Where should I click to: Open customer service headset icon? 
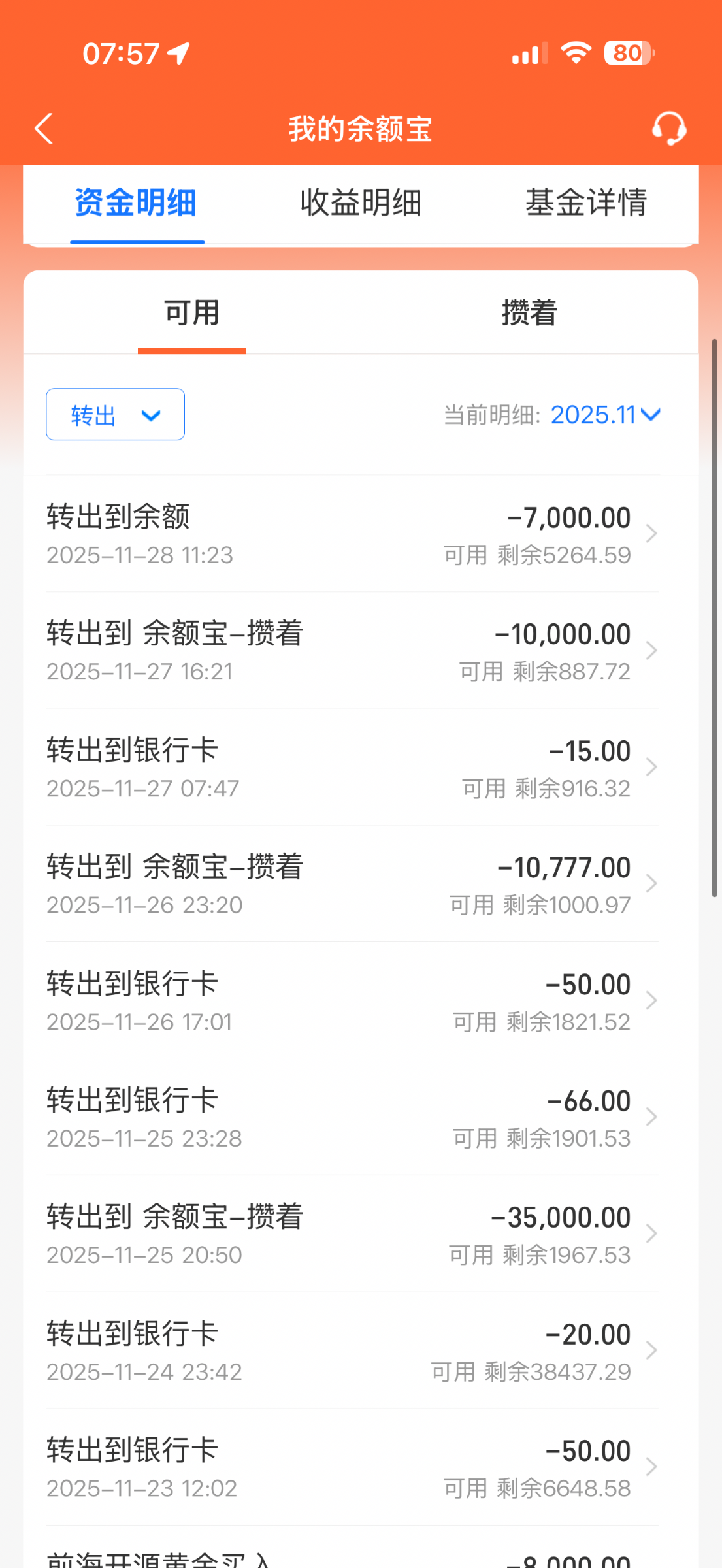click(668, 128)
